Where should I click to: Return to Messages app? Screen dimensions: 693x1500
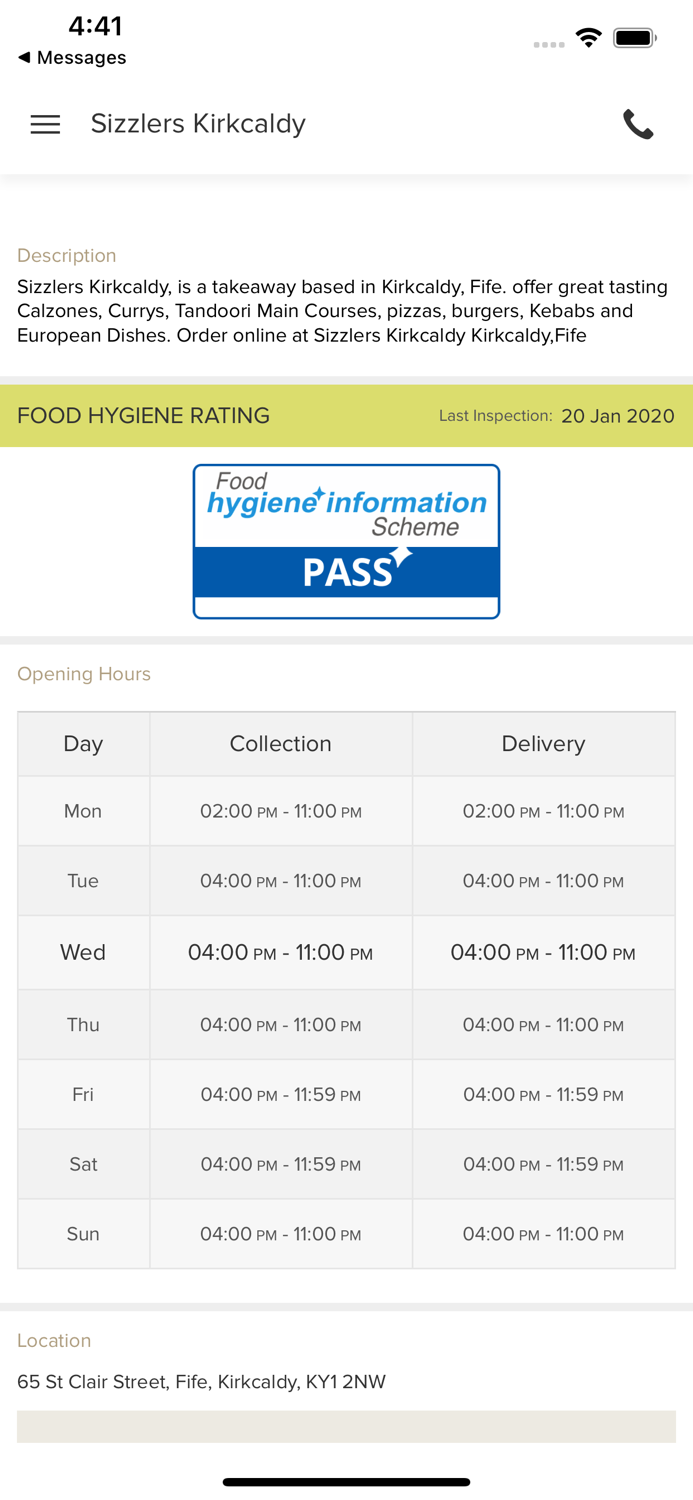72,58
